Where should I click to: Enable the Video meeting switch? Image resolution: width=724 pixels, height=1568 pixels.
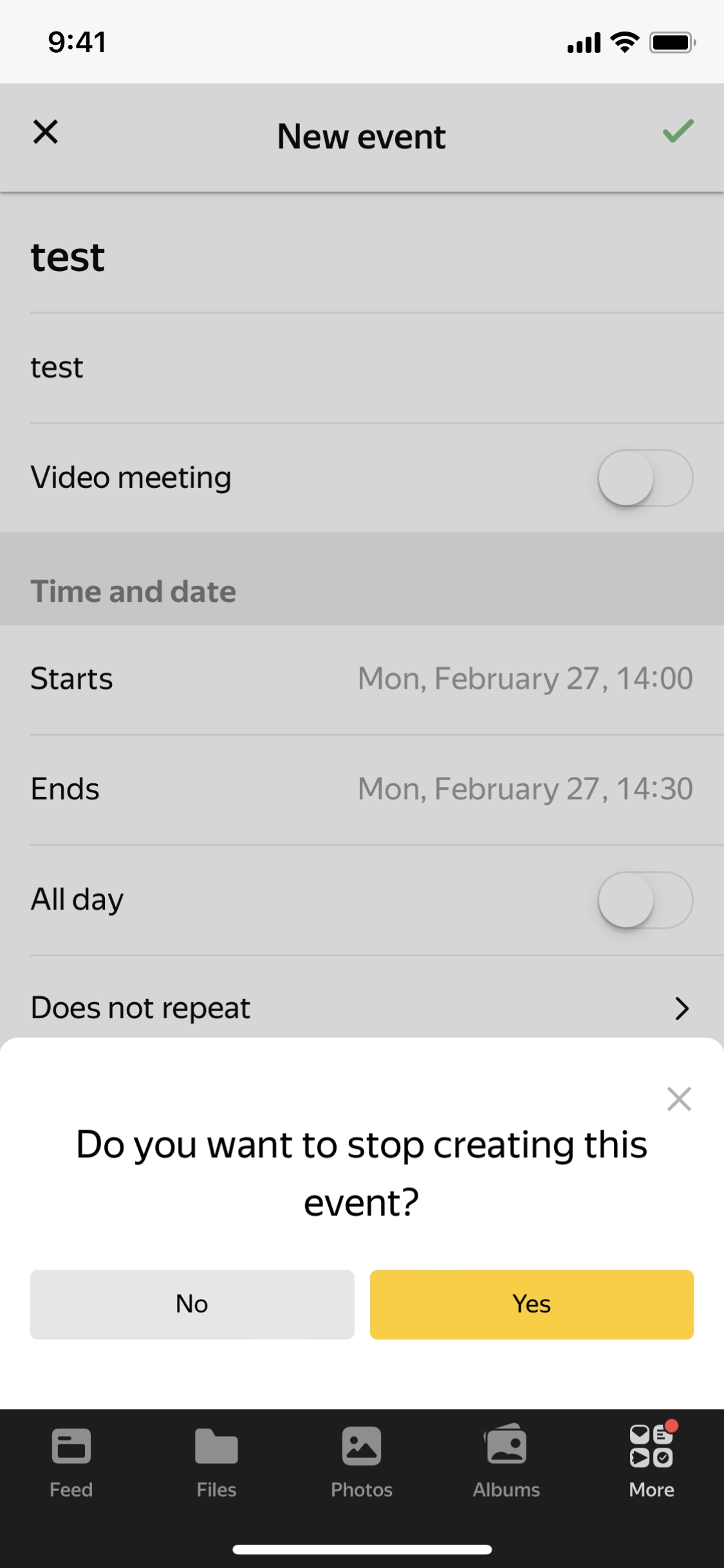coord(645,478)
